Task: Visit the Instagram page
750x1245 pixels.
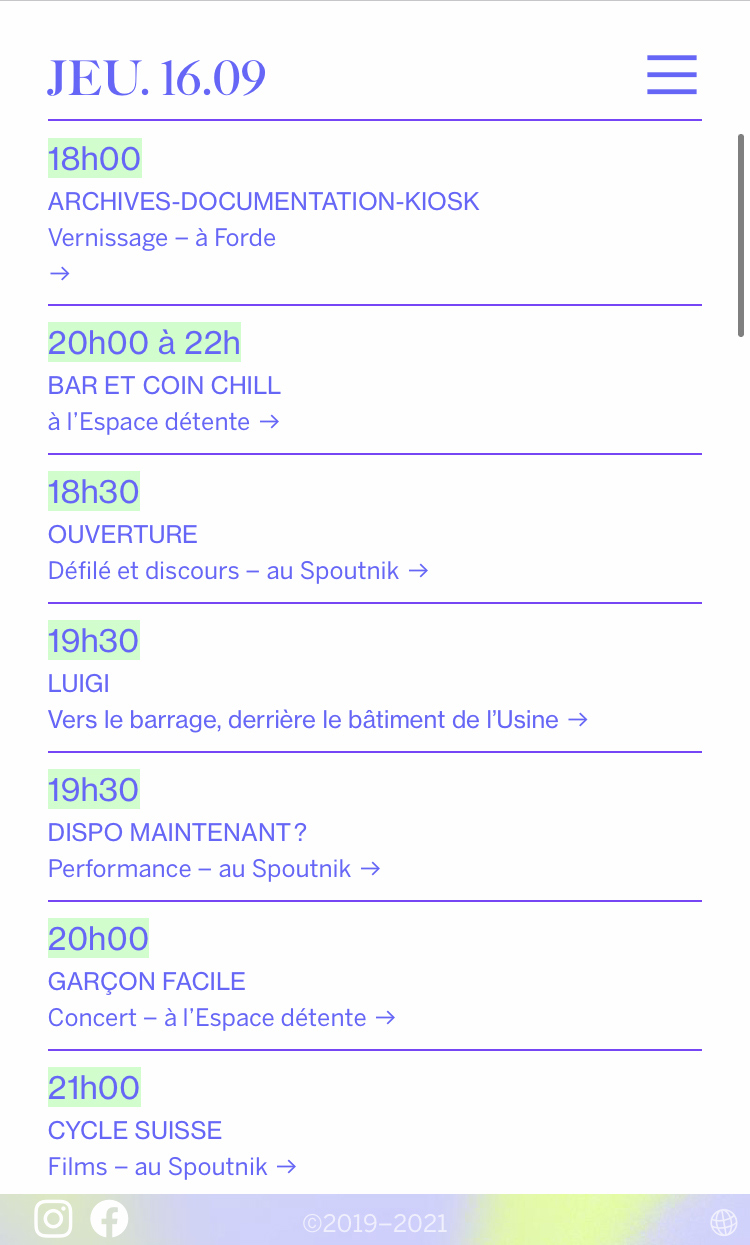Action: tap(54, 1219)
